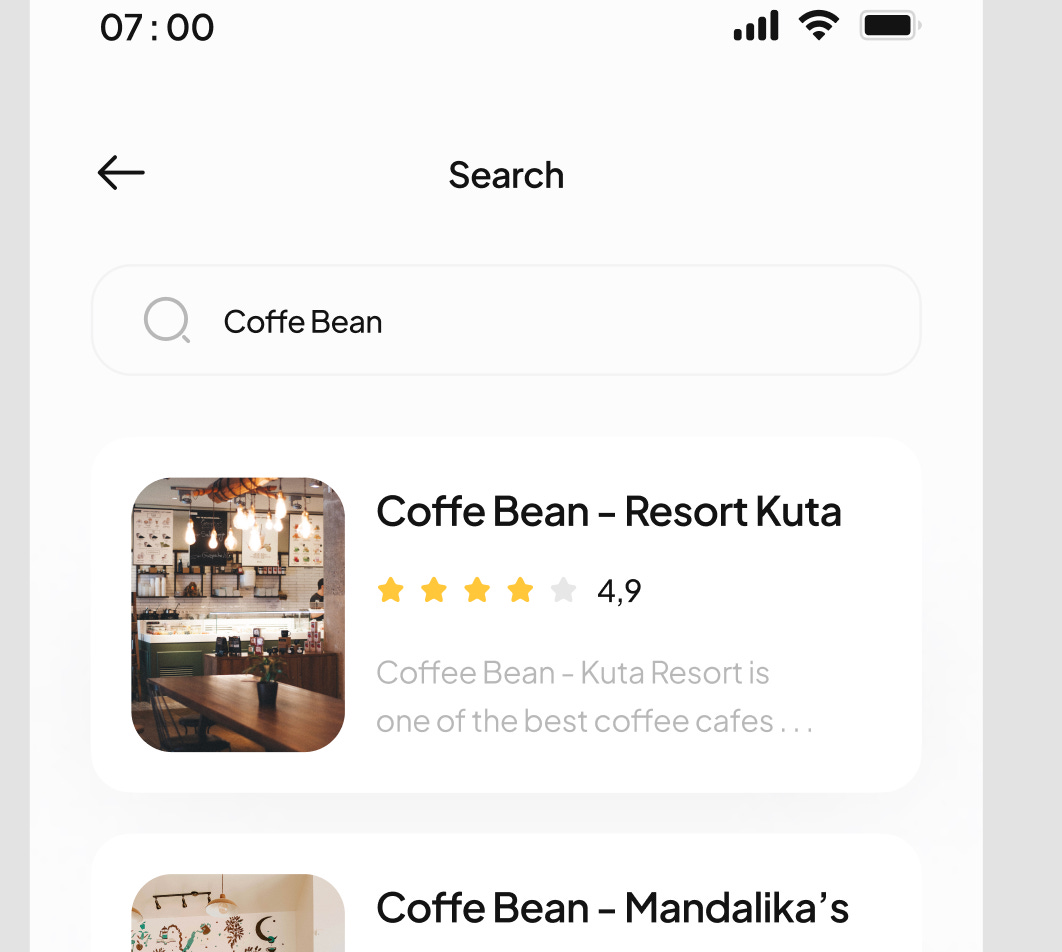
Task: Go back using the arrow icon
Action: [x=121, y=173]
